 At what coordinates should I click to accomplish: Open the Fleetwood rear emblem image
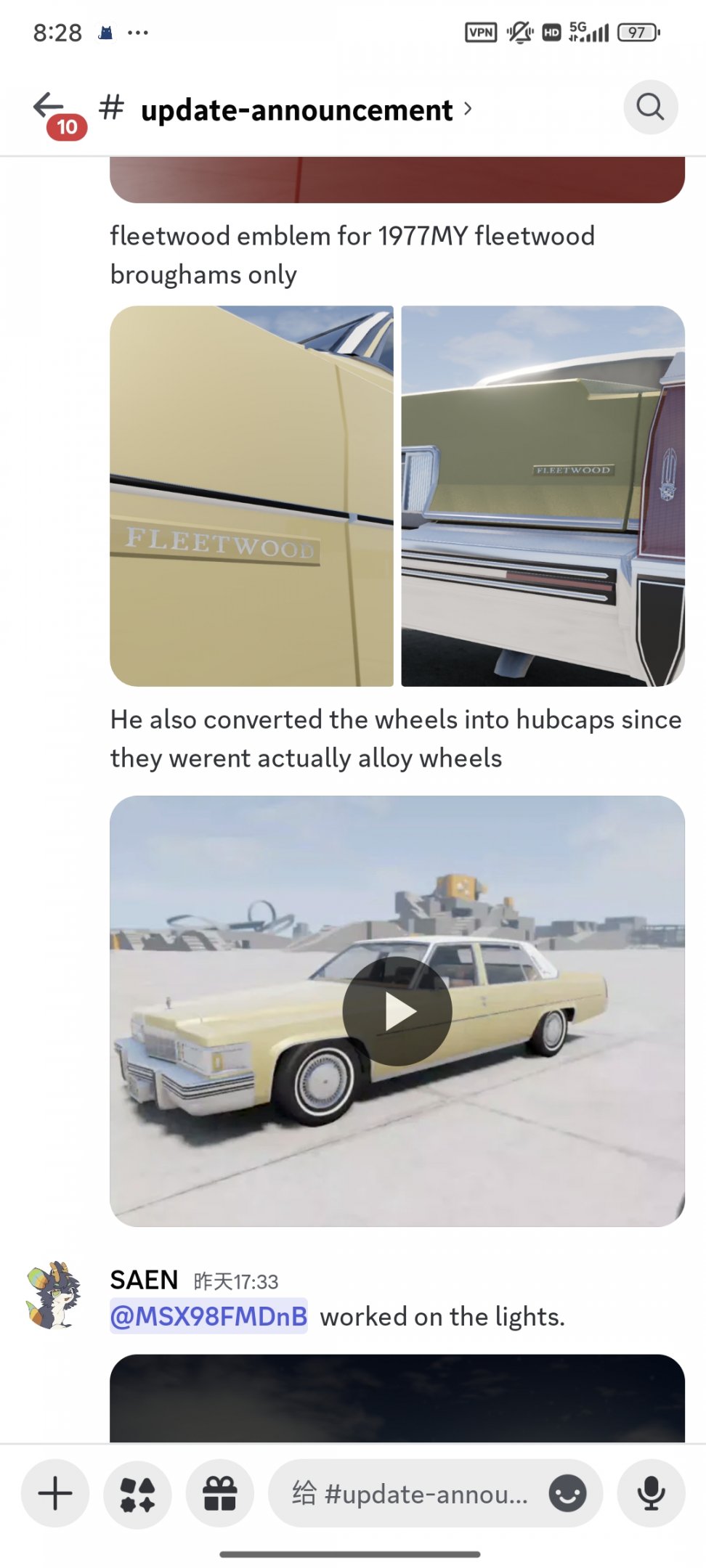tap(543, 496)
